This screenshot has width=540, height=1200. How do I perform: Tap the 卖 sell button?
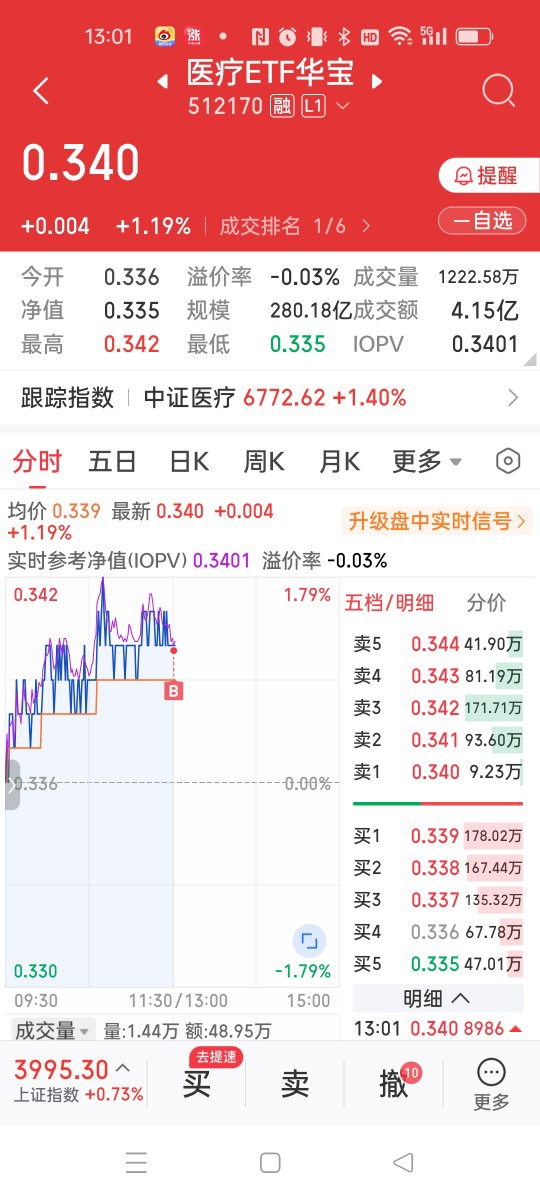pyautogui.click(x=295, y=1083)
